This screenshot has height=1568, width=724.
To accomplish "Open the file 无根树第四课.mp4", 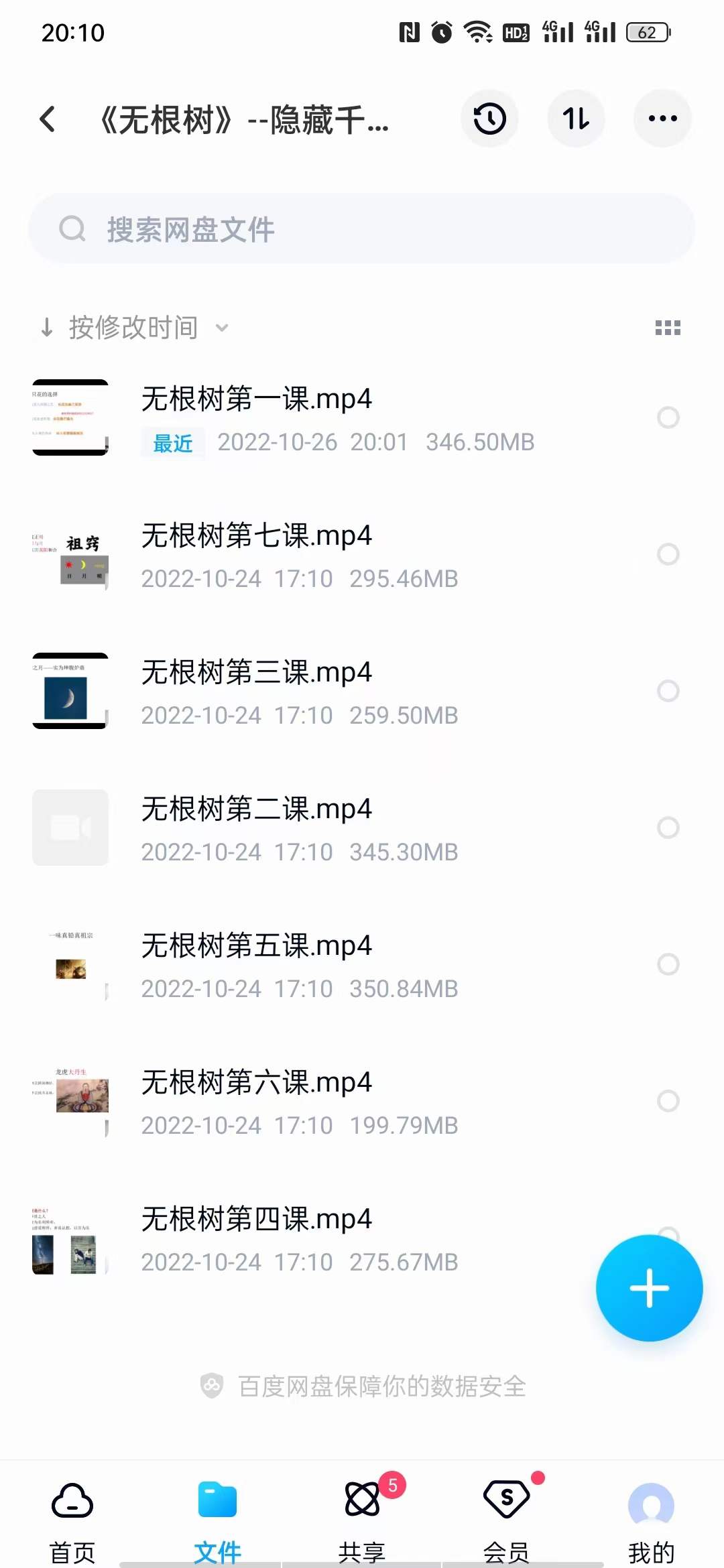I will (x=256, y=1220).
